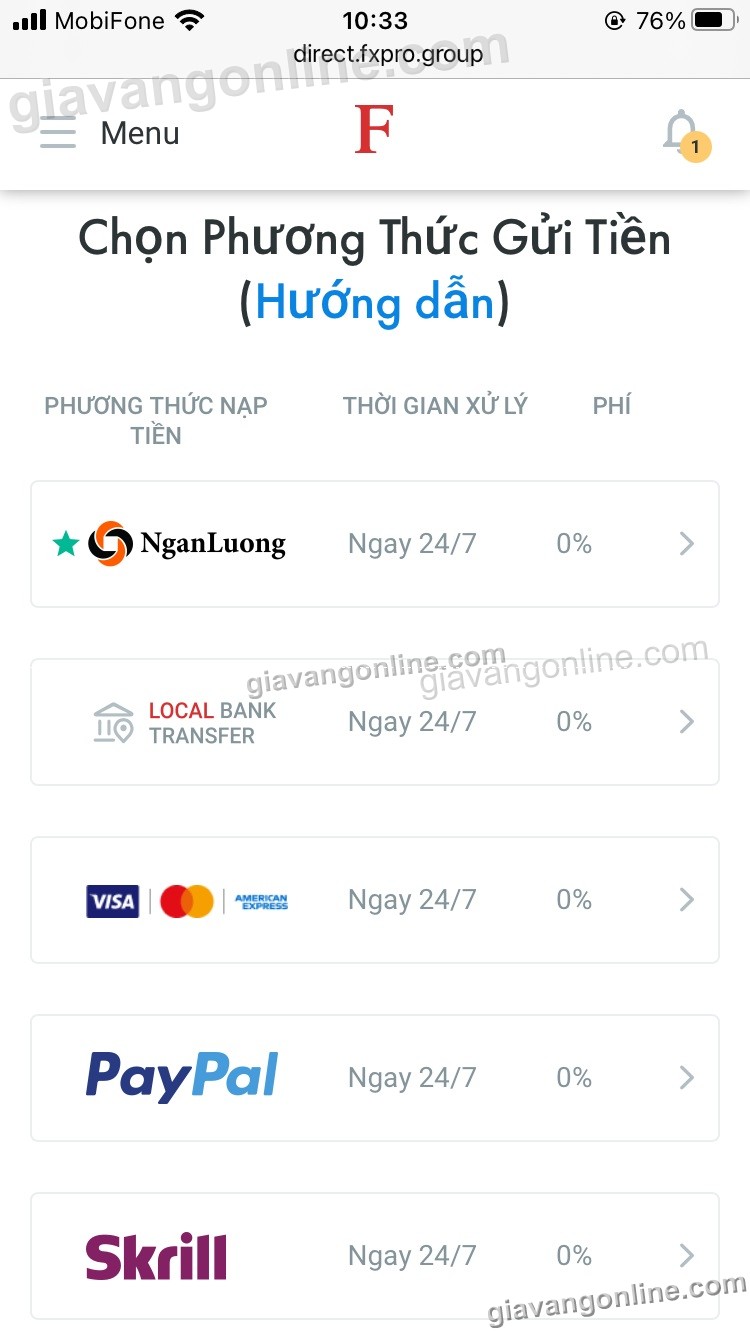
Task: Open the Hướng dẫn guide link
Action: [375, 302]
